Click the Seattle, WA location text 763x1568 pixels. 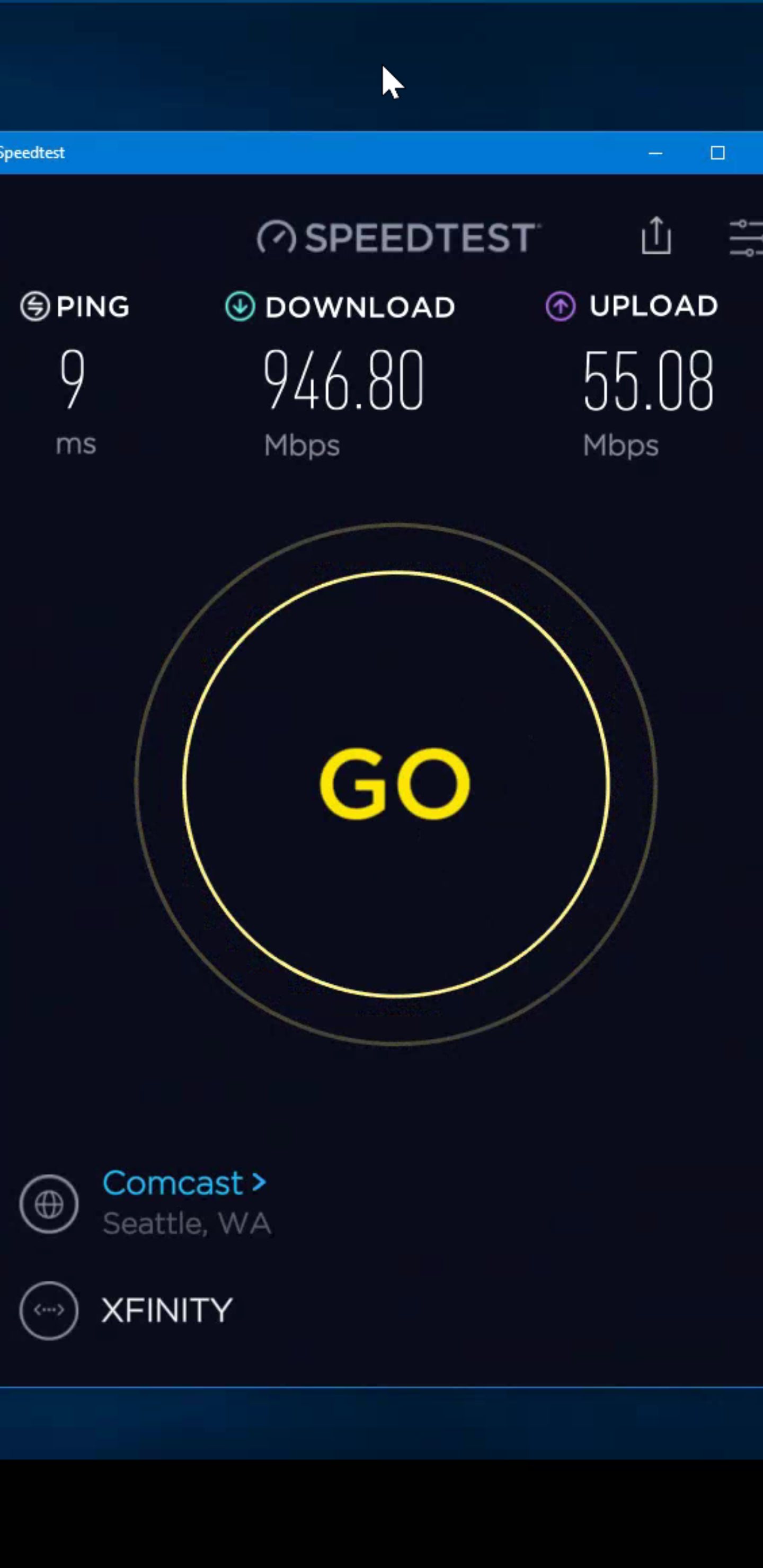187,1223
